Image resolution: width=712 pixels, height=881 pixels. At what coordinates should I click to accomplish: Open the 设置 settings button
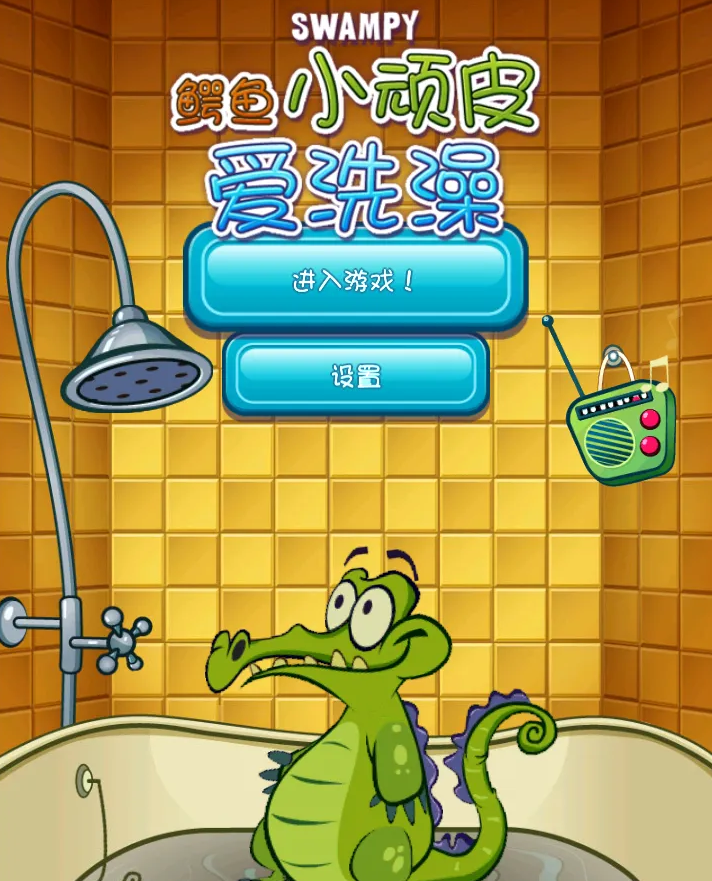[355, 376]
